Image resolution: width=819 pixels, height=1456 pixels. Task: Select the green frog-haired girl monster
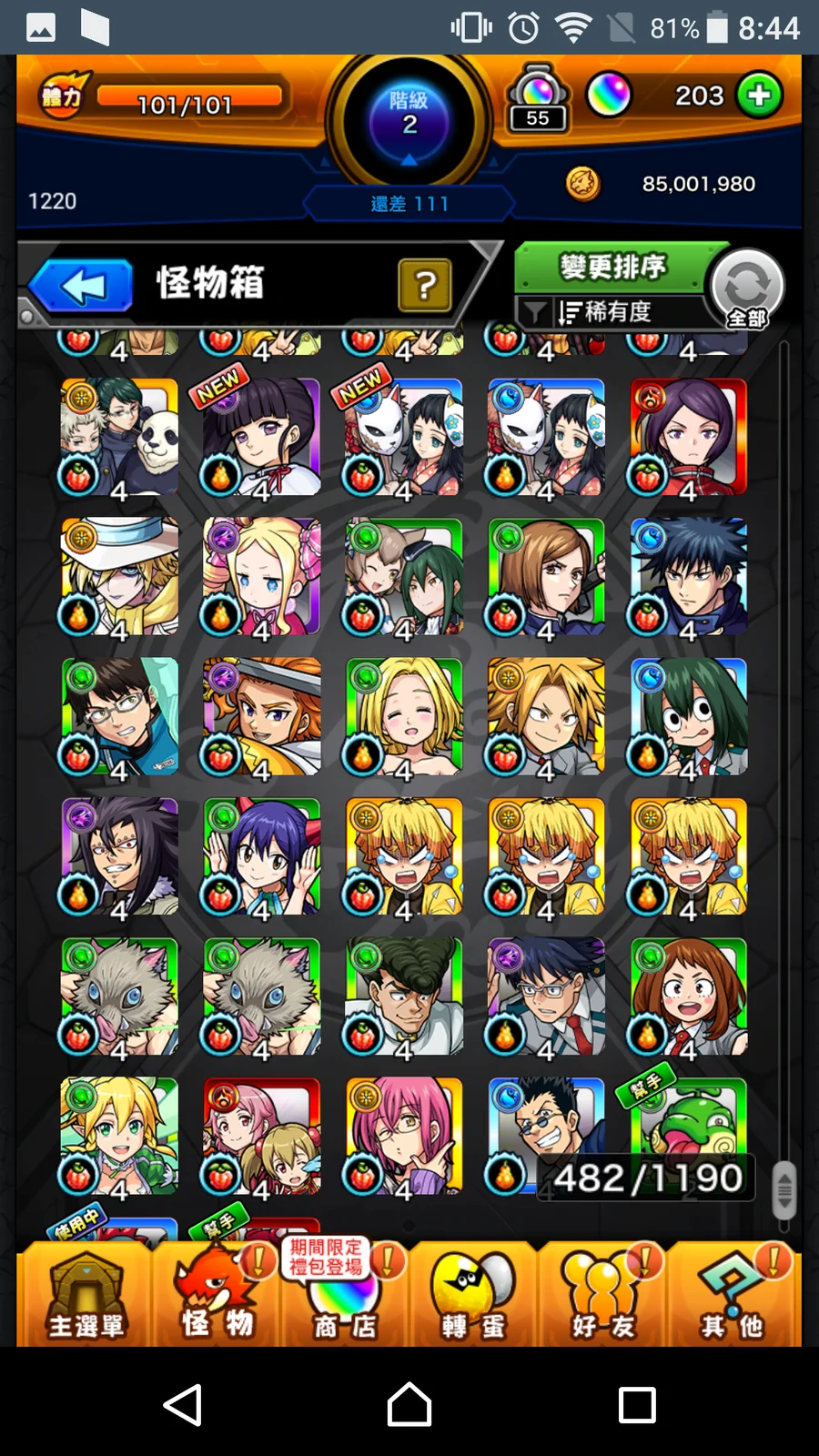(x=689, y=717)
